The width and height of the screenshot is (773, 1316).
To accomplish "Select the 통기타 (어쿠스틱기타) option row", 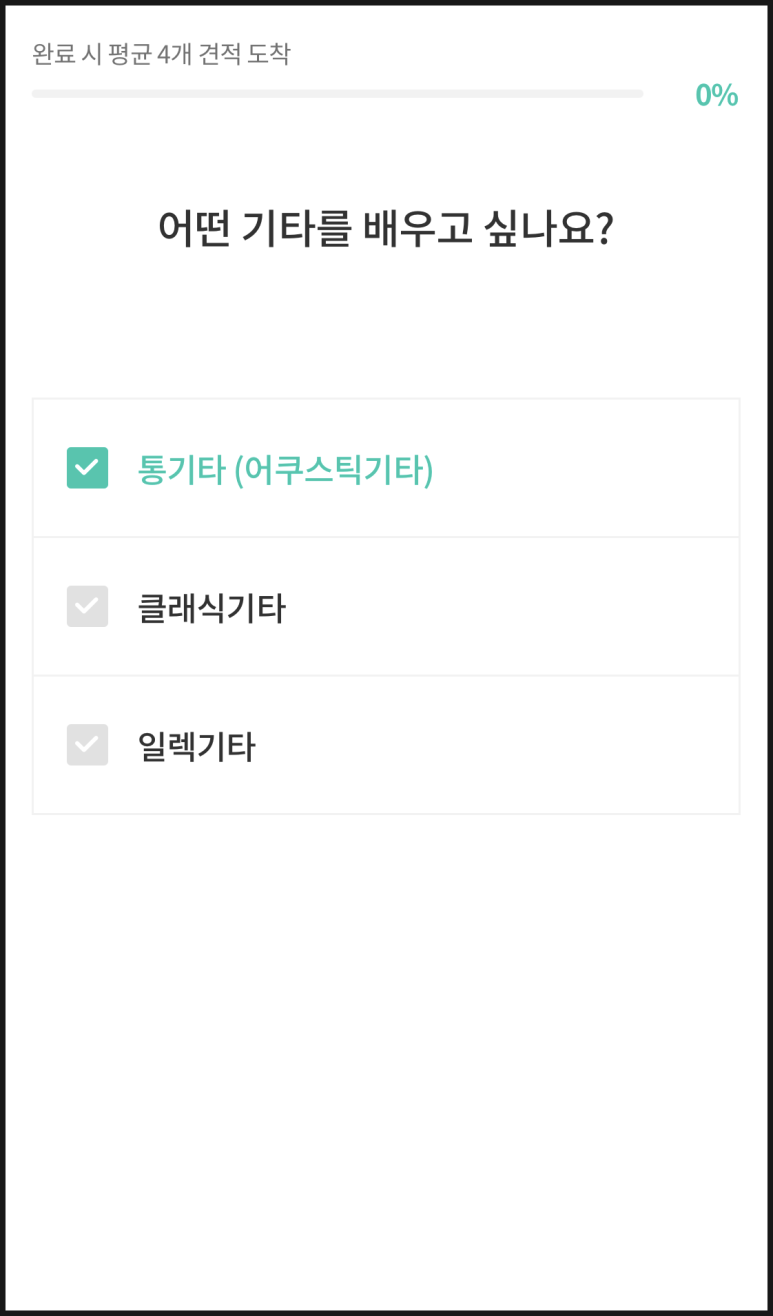I will click(386, 467).
